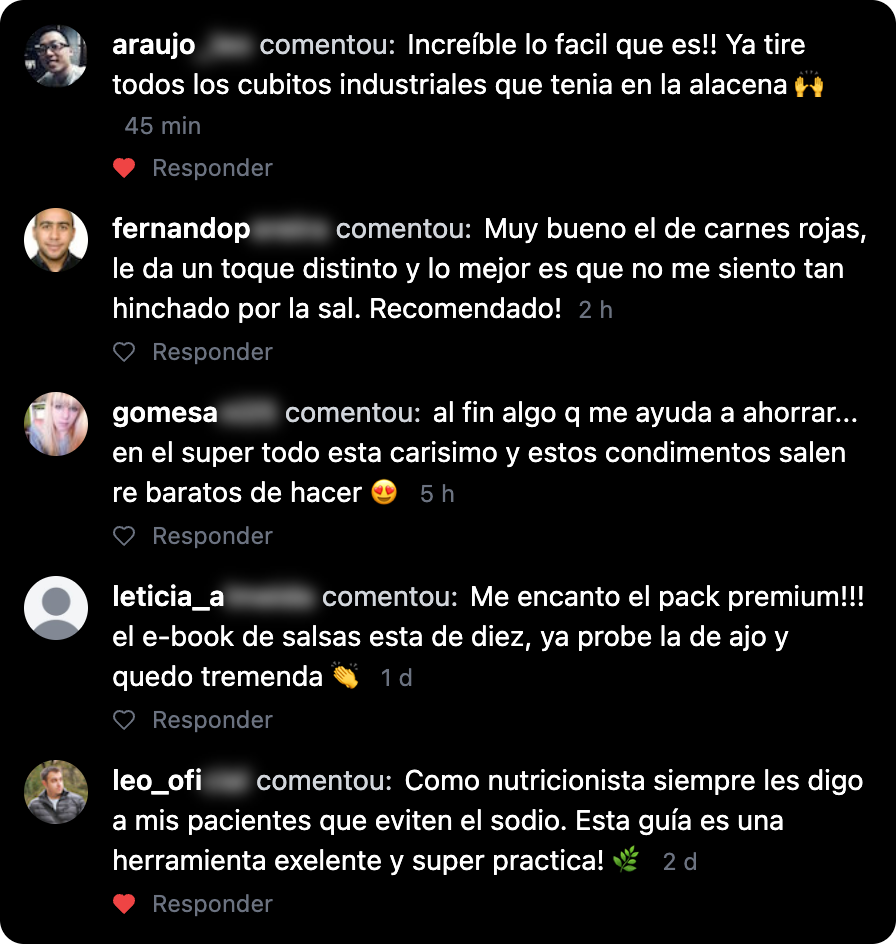Click Responder beneath leticia_a's comment
Screen dimensions: 896x944
pyautogui.click(x=212, y=720)
